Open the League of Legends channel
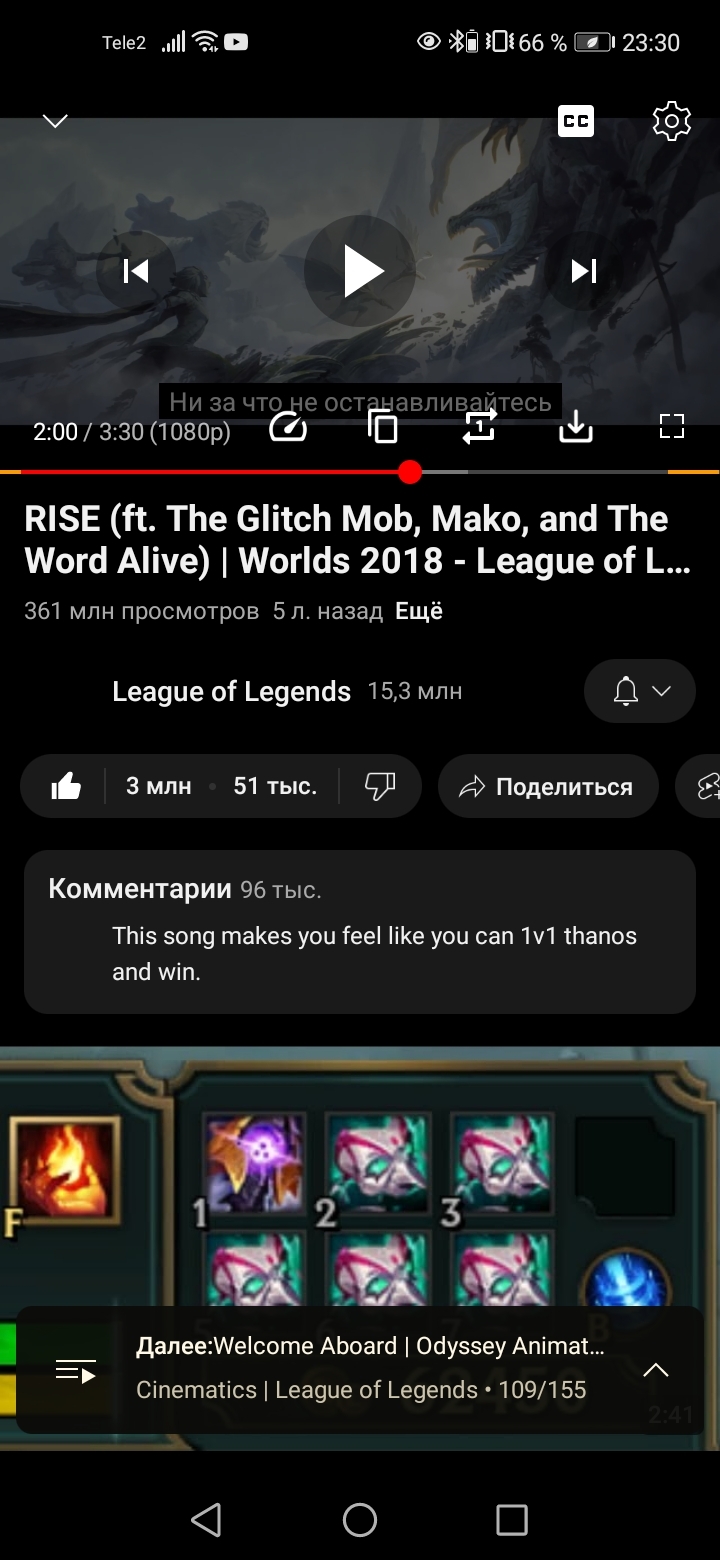Screen dimensions: 720x1560 231,691
